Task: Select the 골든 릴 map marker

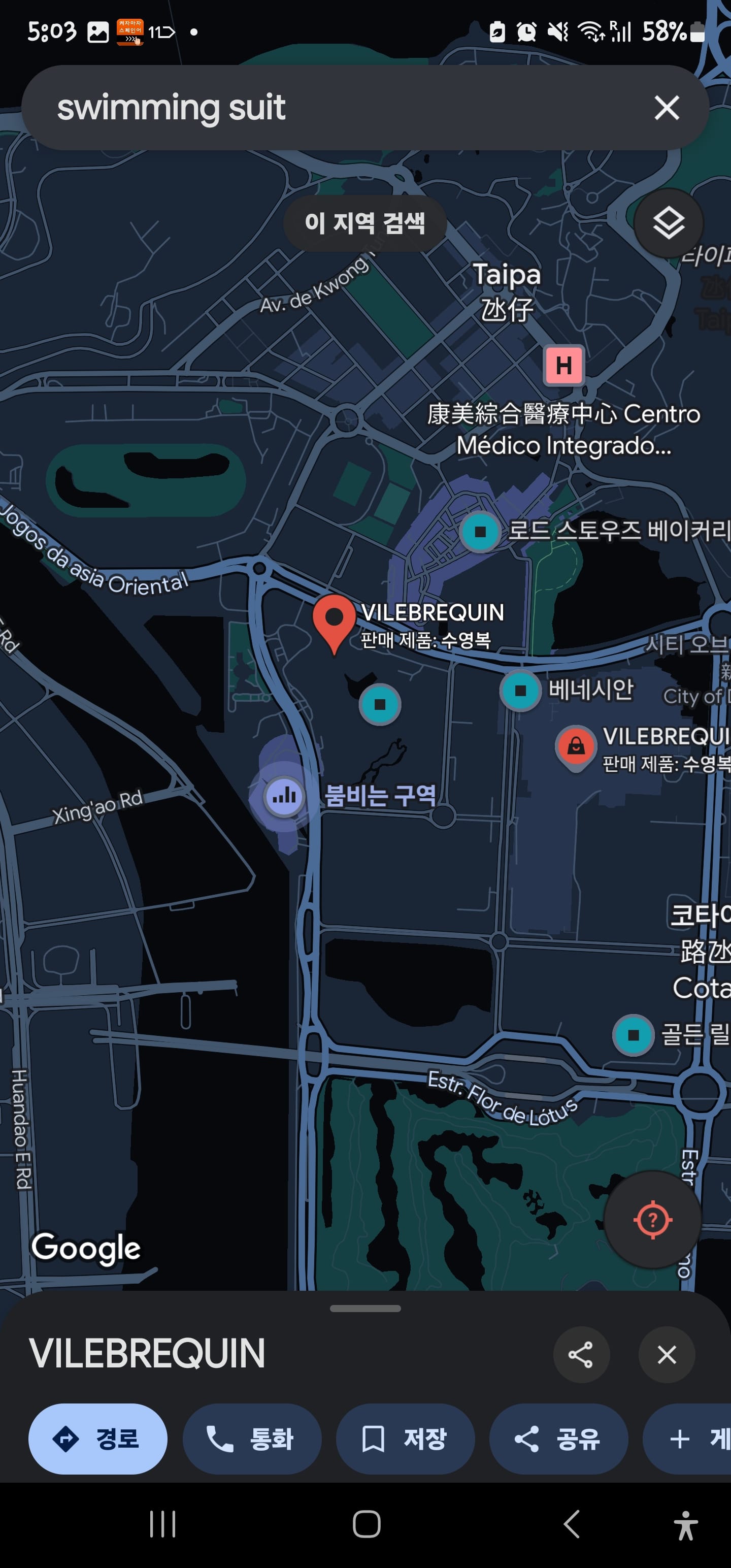Action: pyautogui.click(x=633, y=1035)
